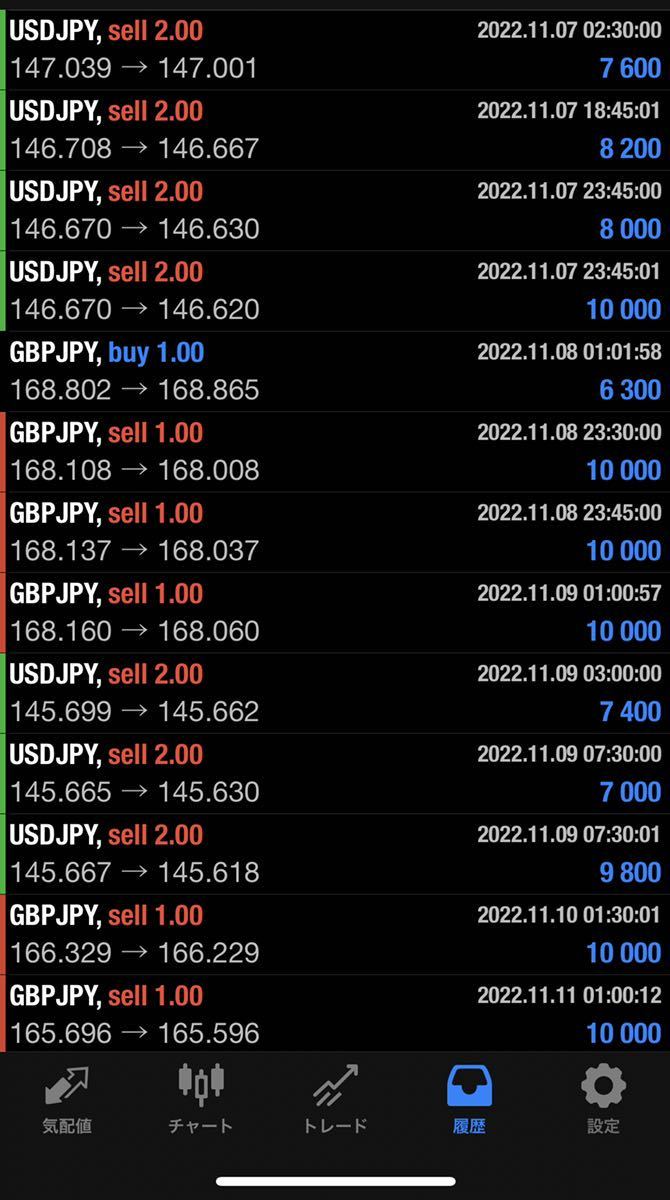Open the USDJPY sell at 146.708
Image resolution: width=670 pixels, height=1200 pixels.
tap(335, 130)
